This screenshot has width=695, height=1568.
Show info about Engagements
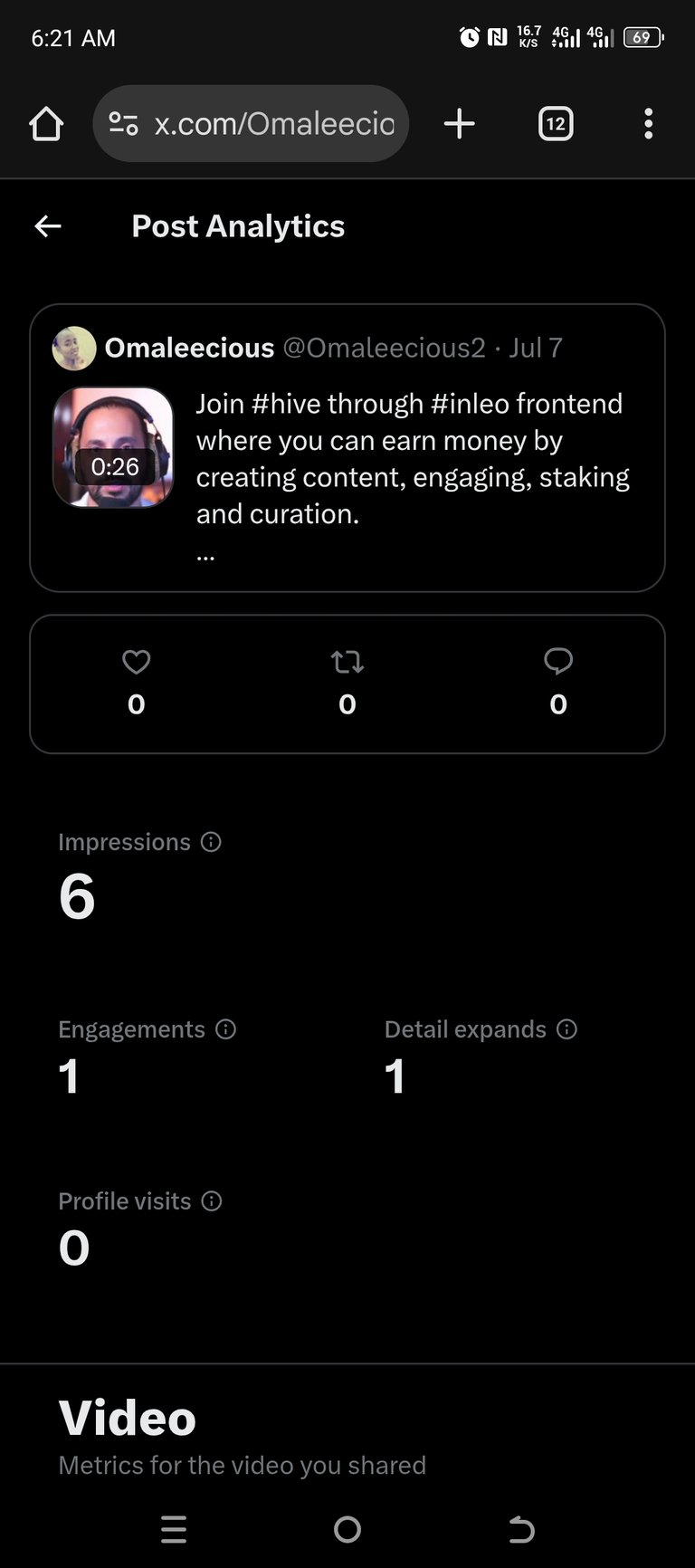pyautogui.click(x=226, y=1029)
